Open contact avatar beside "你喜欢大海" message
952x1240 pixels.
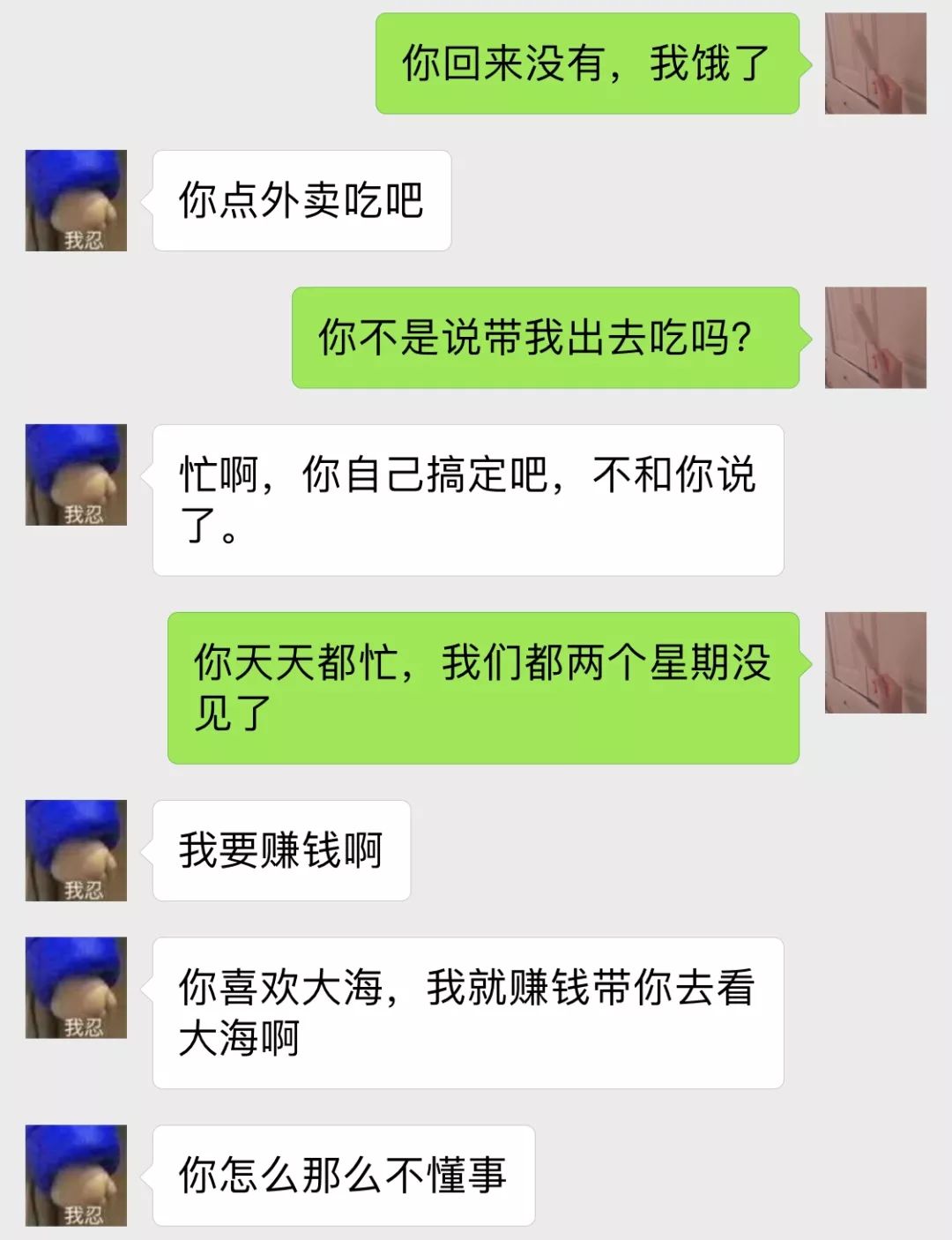[x=76, y=987]
